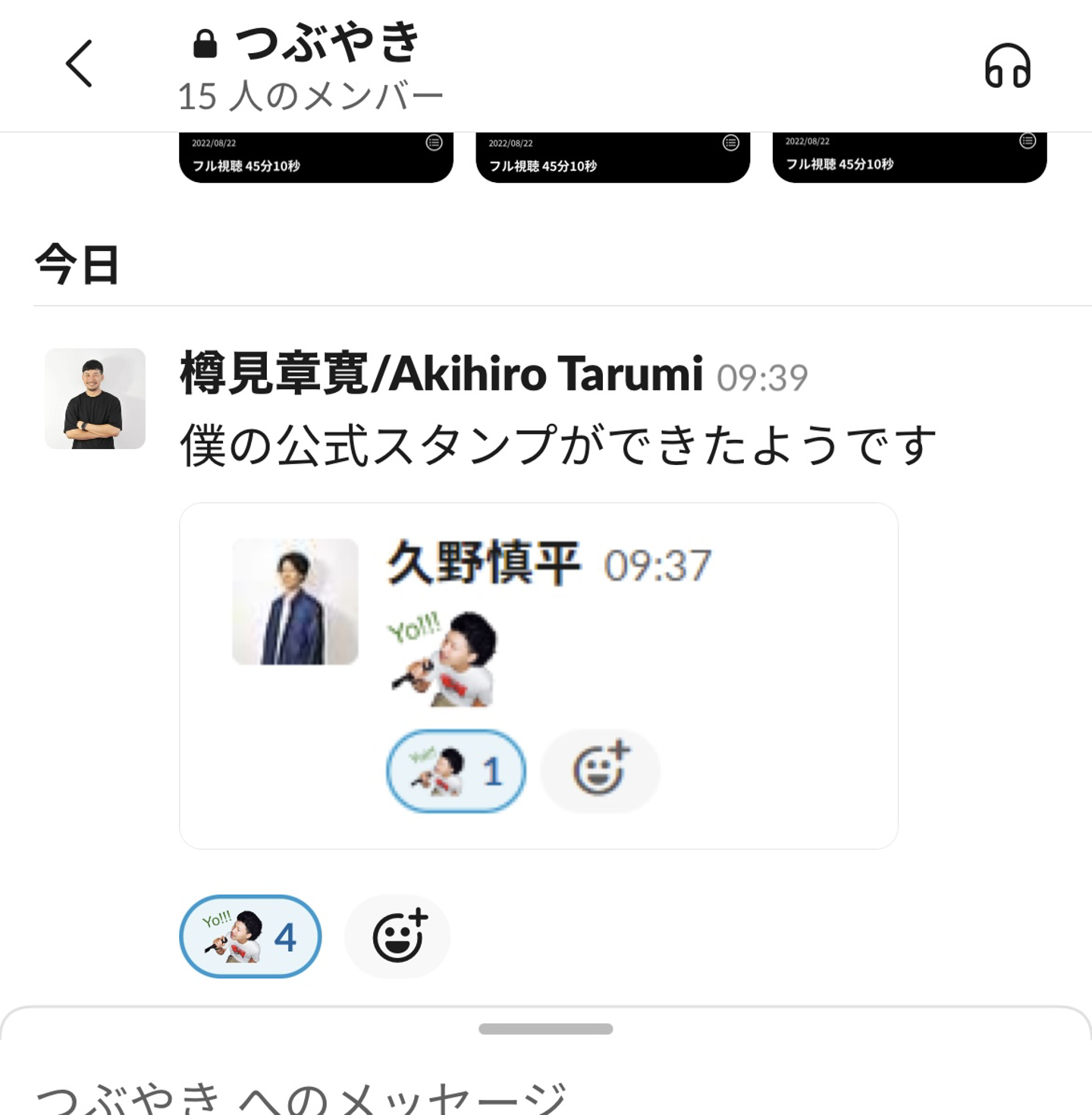Go back from the つぶやき channel
Image resolution: width=1092 pixels, height=1115 pixels.
79,64
